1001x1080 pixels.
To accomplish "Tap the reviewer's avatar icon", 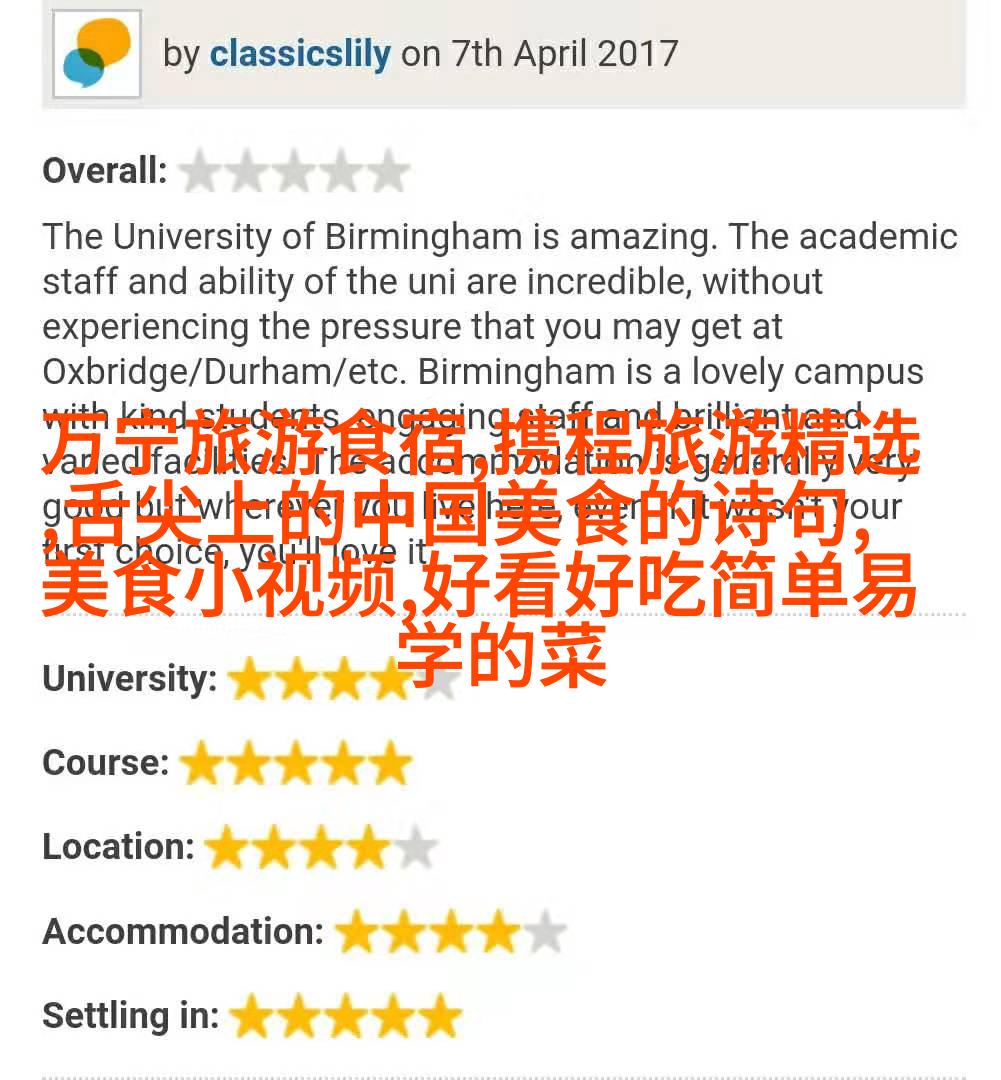I will click(97, 54).
